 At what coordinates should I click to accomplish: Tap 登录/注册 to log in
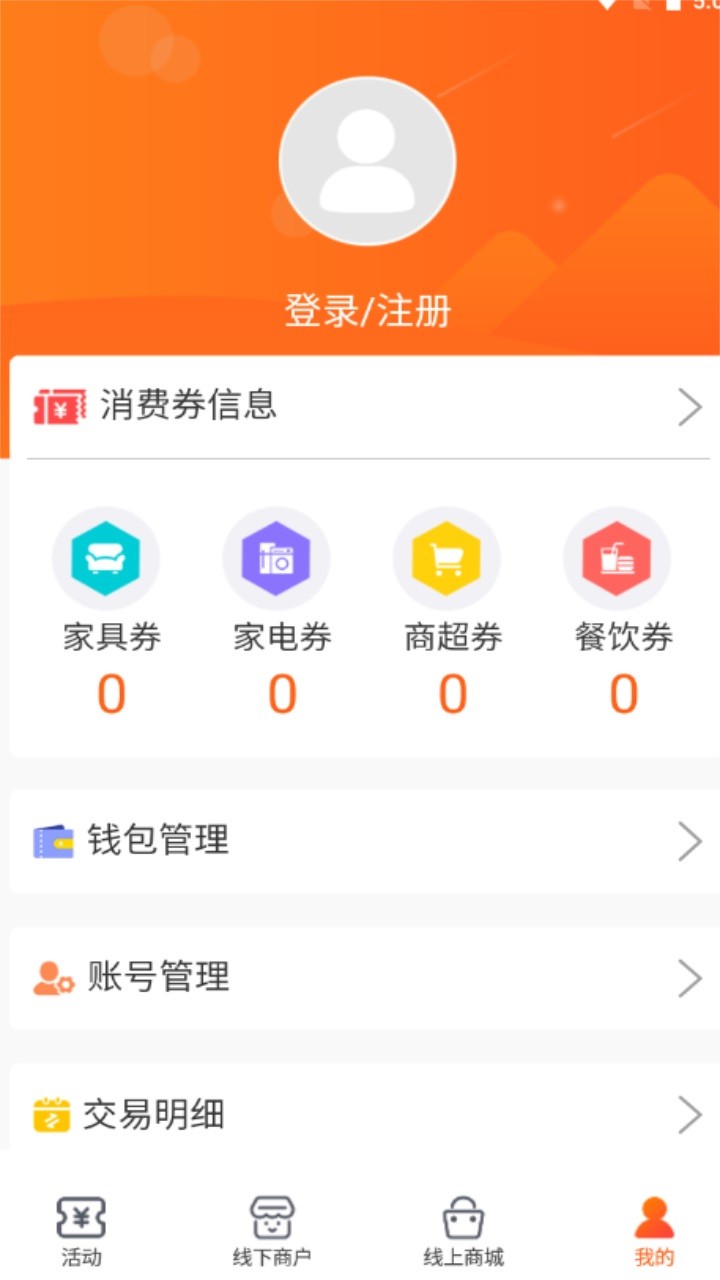(x=367, y=311)
